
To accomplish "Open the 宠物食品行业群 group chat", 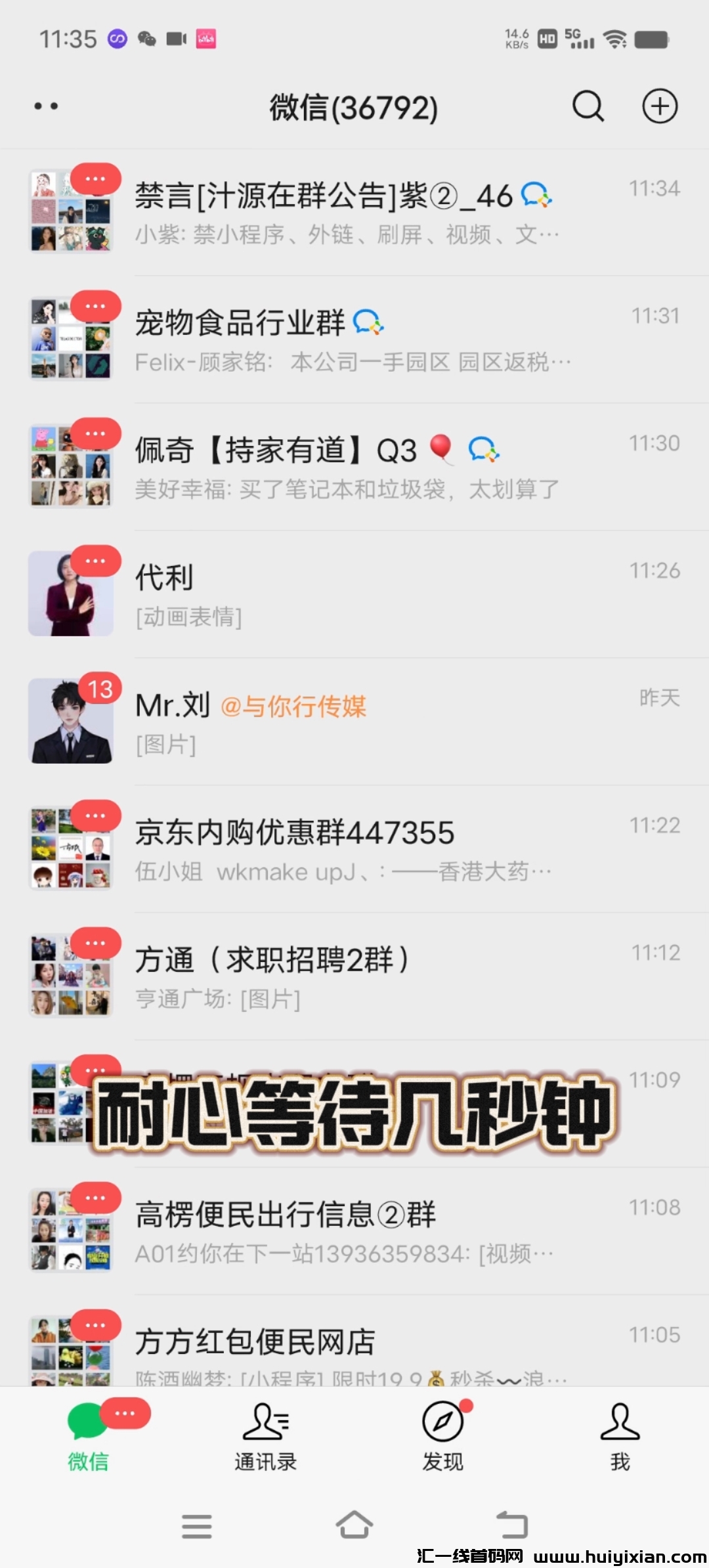I will [x=354, y=340].
